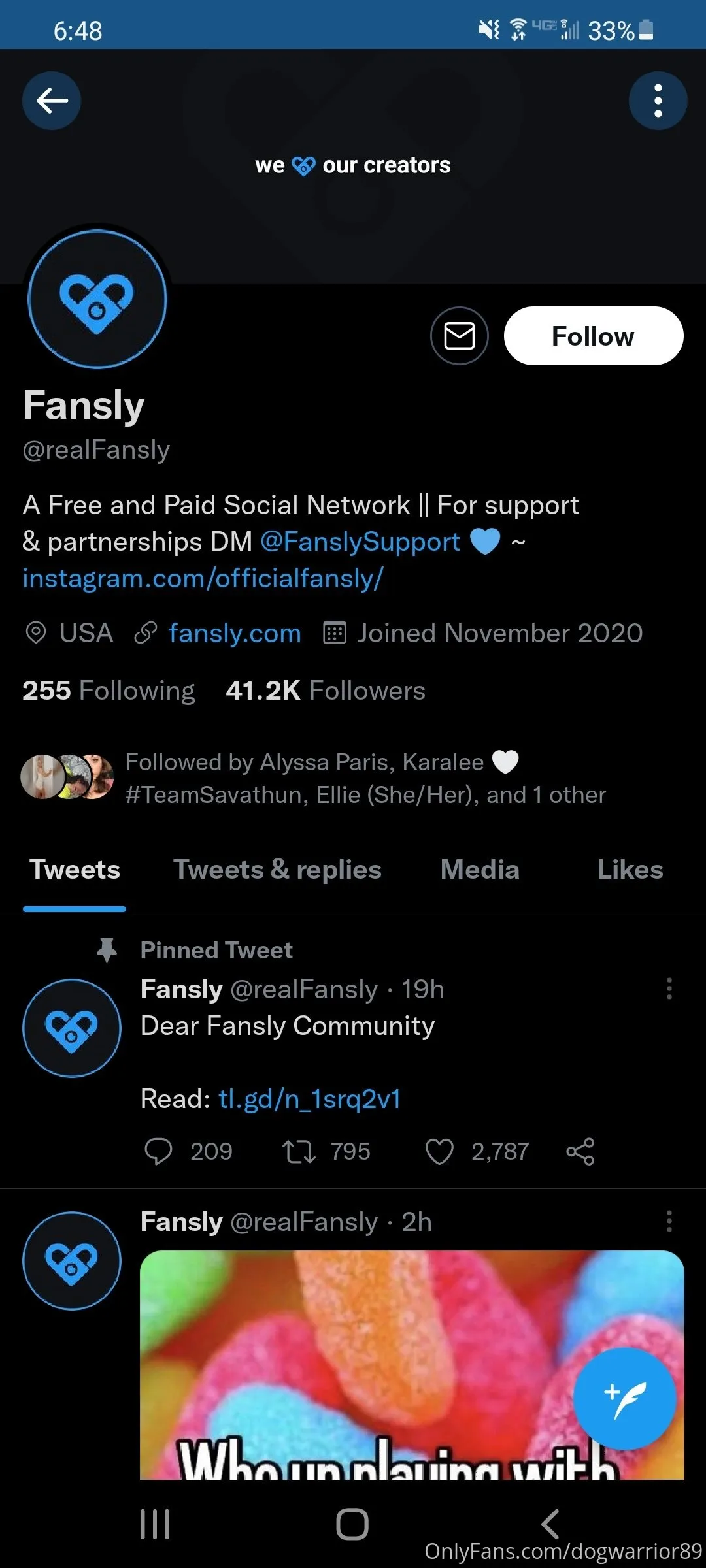View the 255 Following list
The width and height of the screenshot is (706, 1568).
click(x=109, y=691)
